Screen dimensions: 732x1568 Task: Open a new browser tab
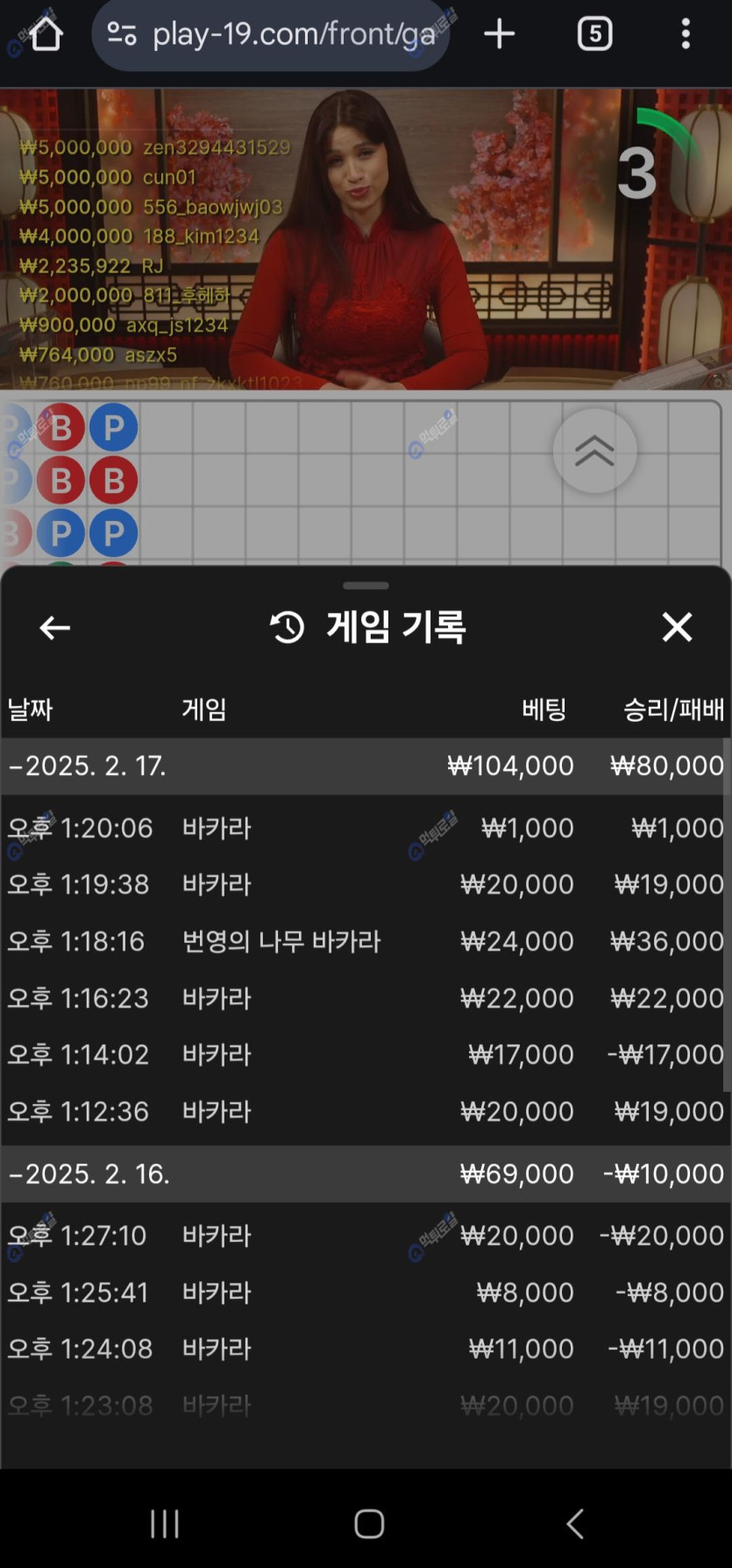(500, 34)
